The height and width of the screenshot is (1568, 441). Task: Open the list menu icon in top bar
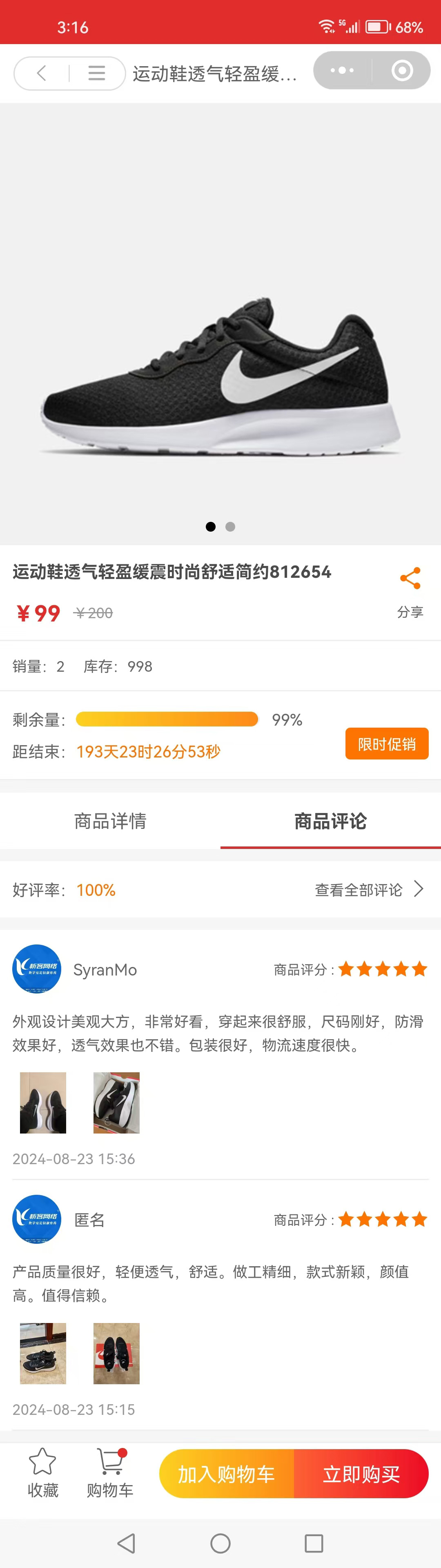coord(96,73)
